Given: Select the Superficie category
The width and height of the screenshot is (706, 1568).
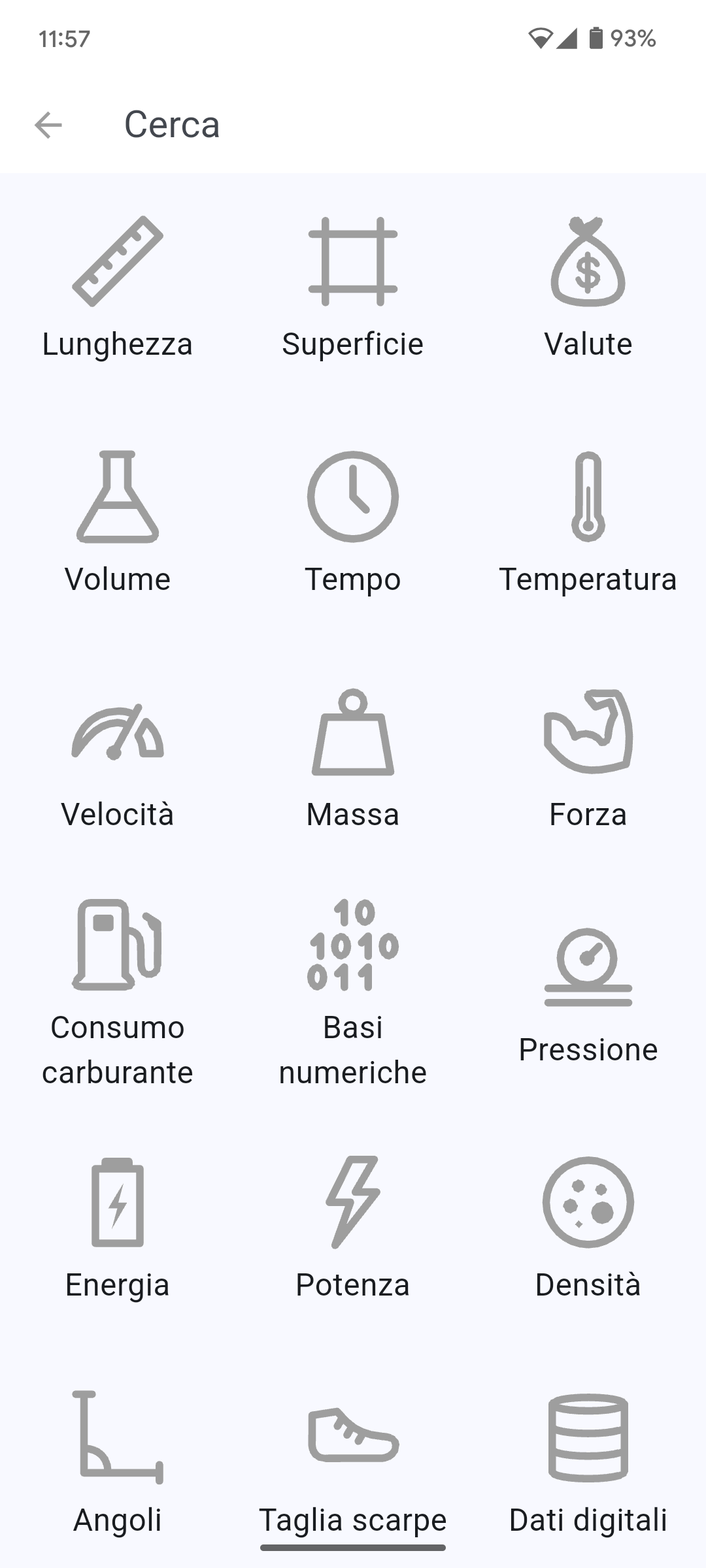Looking at the screenshot, I should 353,287.
